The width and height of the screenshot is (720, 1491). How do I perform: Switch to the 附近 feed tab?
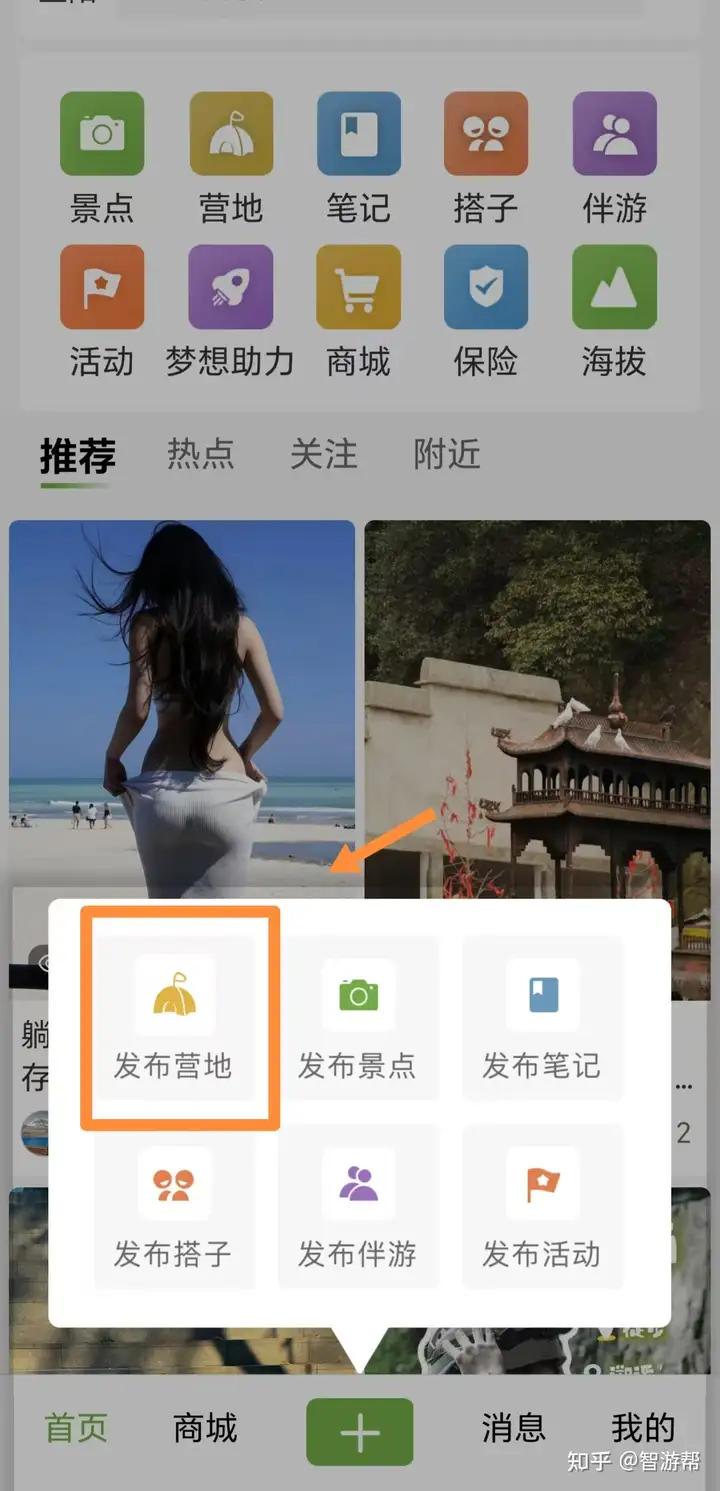click(x=447, y=455)
